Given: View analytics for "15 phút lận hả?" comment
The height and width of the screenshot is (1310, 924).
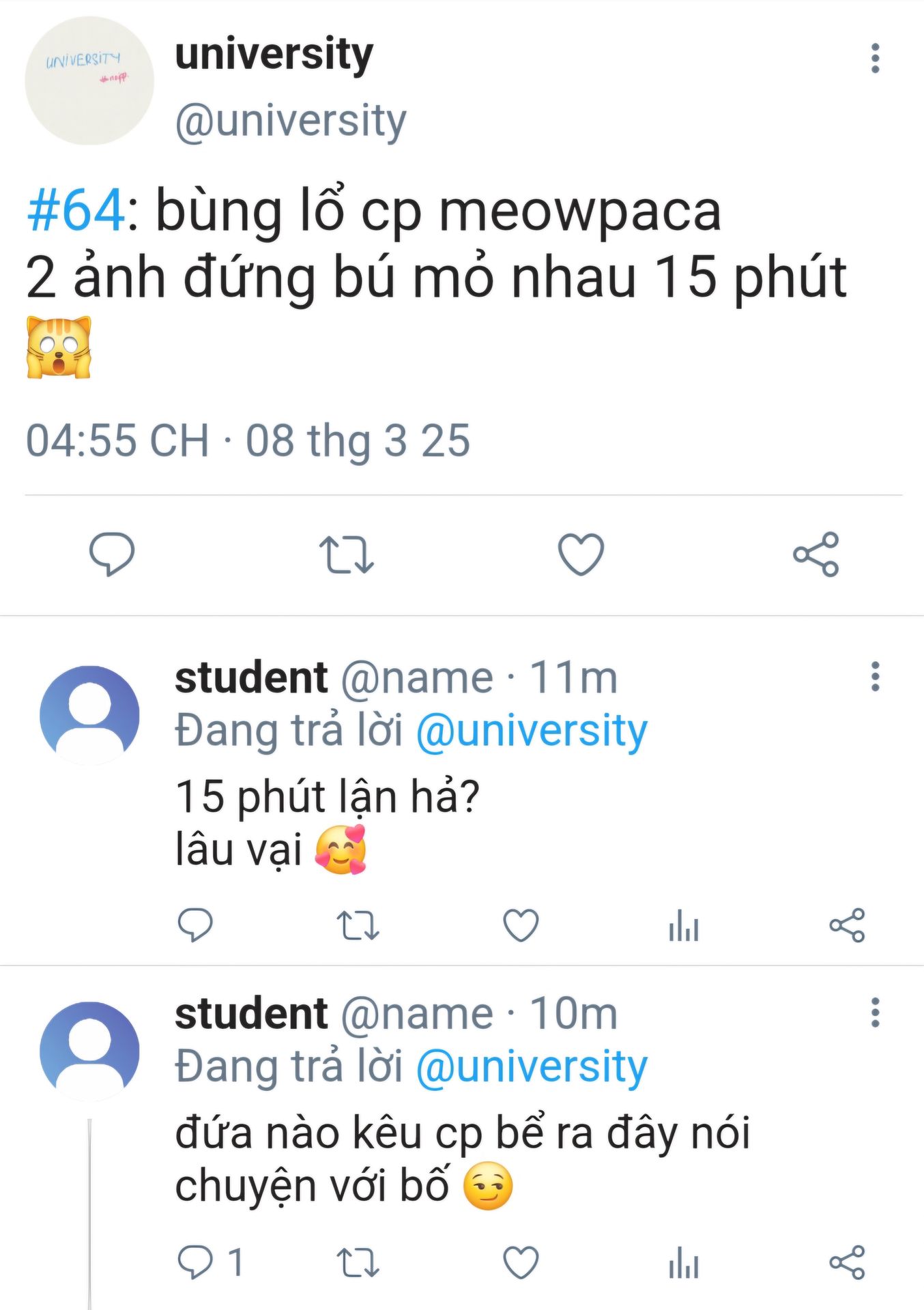Looking at the screenshot, I should tap(684, 925).
